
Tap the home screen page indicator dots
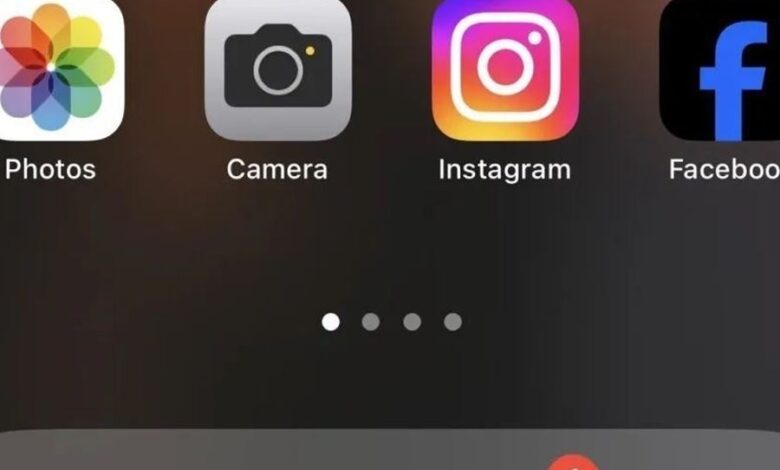click(x=391, y=322)
